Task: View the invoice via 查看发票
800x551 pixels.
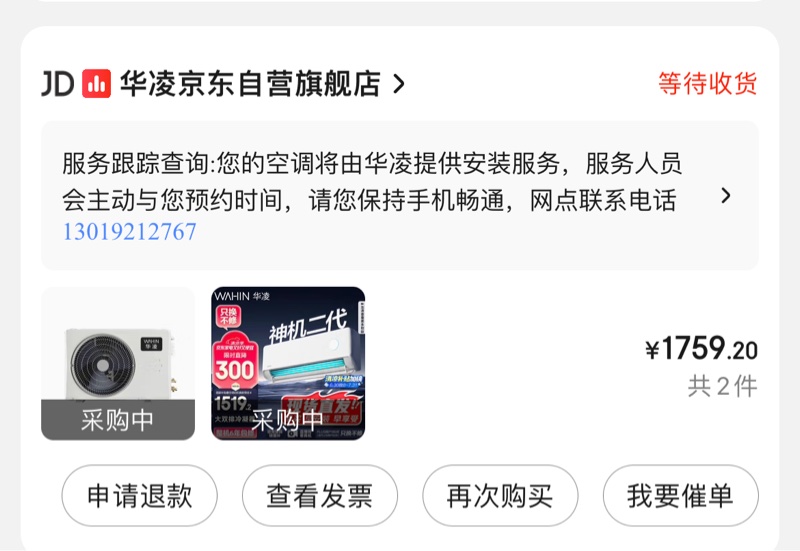Action: click(319, 496)
